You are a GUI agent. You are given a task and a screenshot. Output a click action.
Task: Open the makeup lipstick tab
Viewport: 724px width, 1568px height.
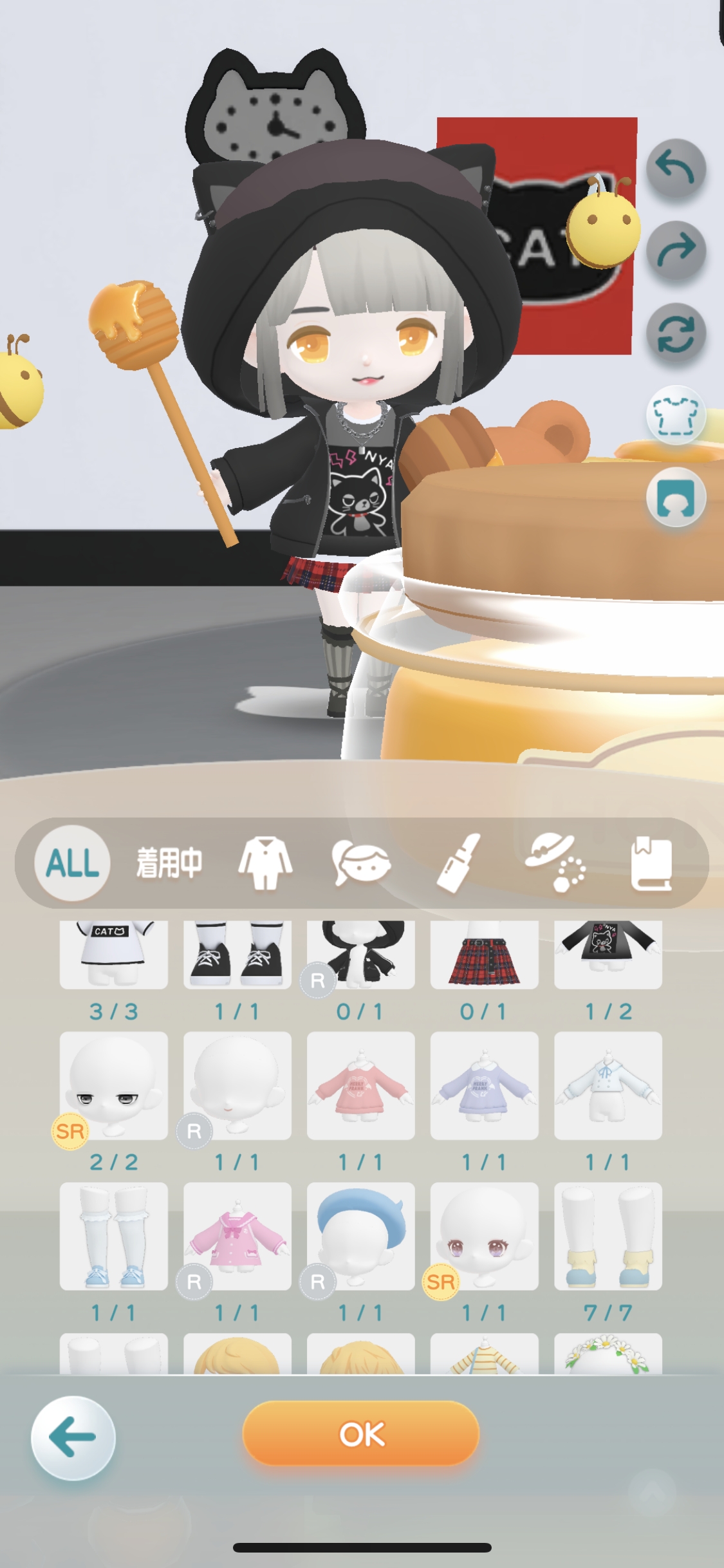458,863
